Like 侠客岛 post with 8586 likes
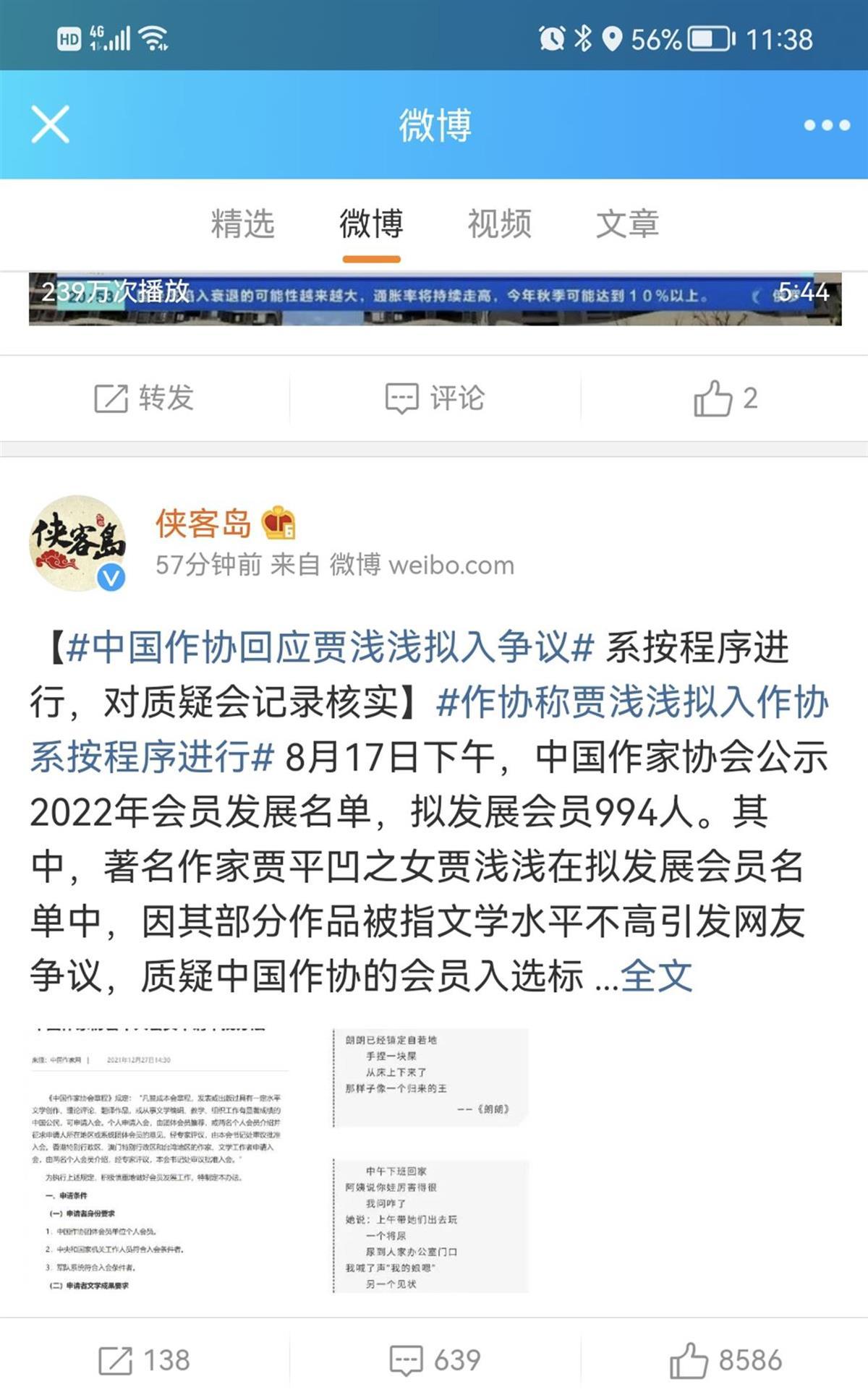 click(725, 1360)
